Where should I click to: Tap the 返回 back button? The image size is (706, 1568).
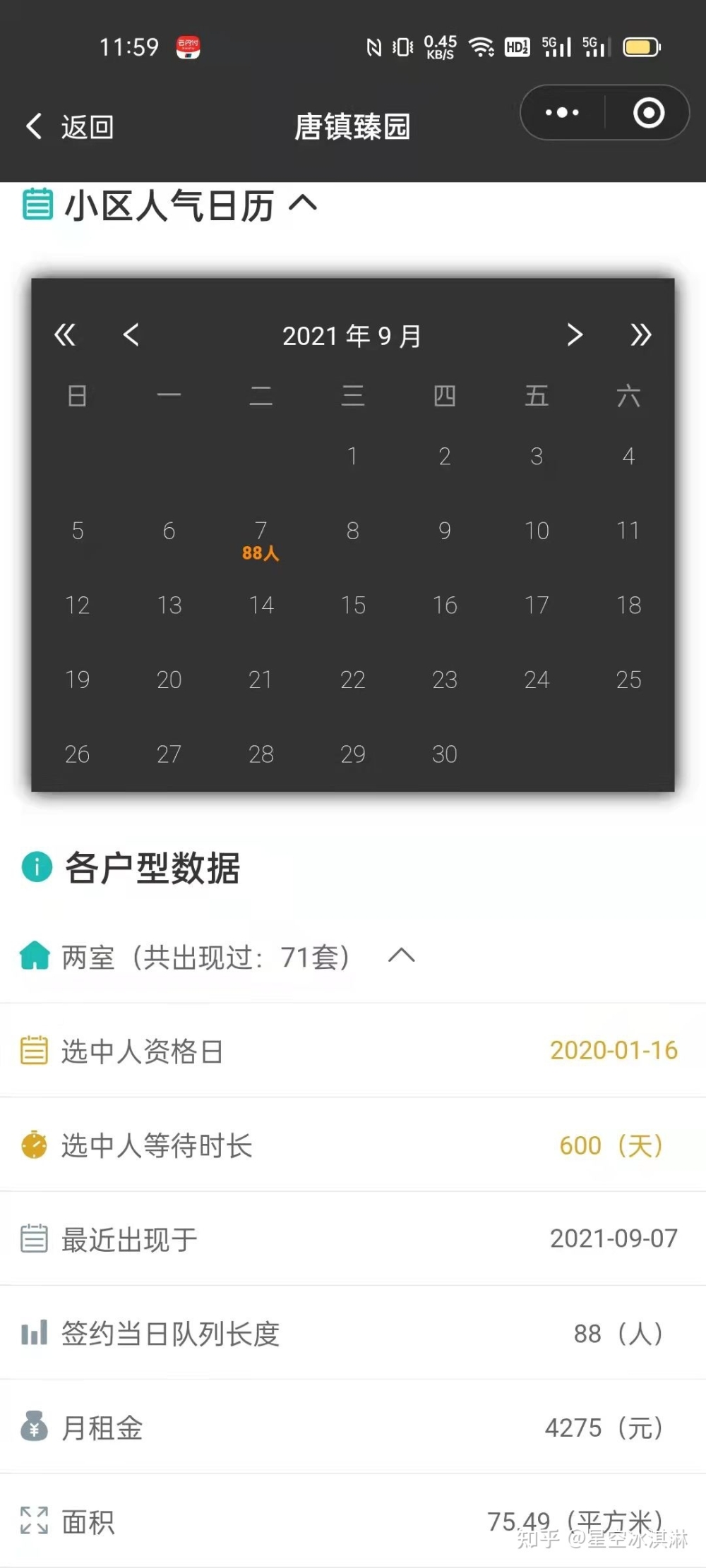tap(69, 127)
